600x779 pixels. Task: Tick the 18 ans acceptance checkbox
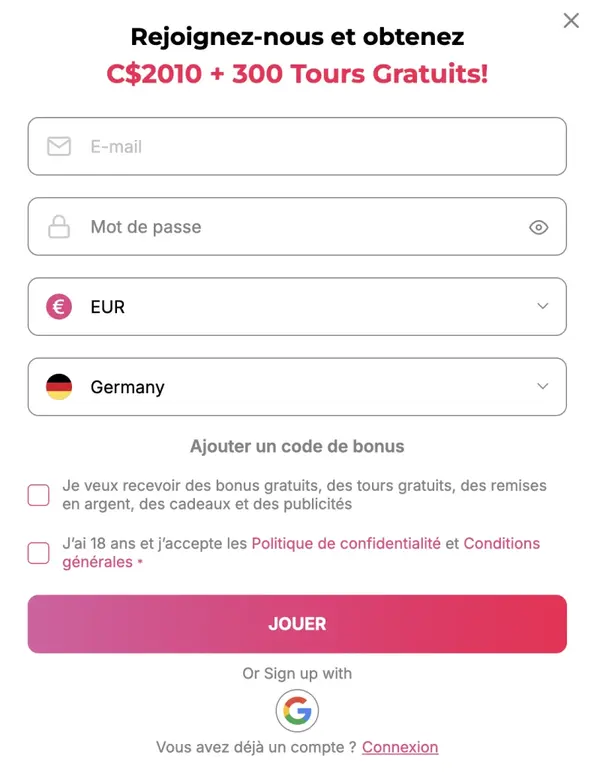coord(39,553)
